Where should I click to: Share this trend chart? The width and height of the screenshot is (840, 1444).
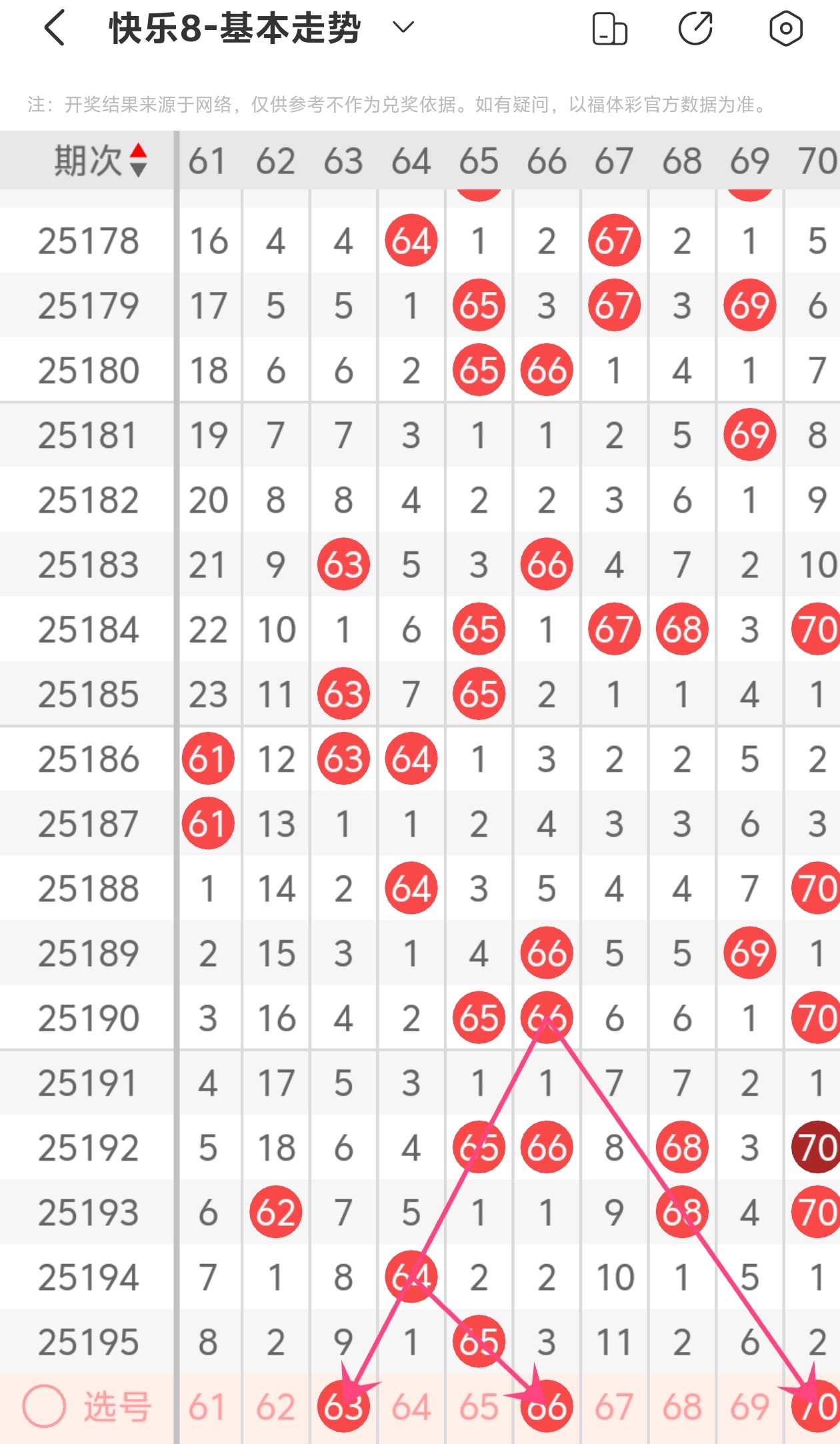tap(695, 29)
